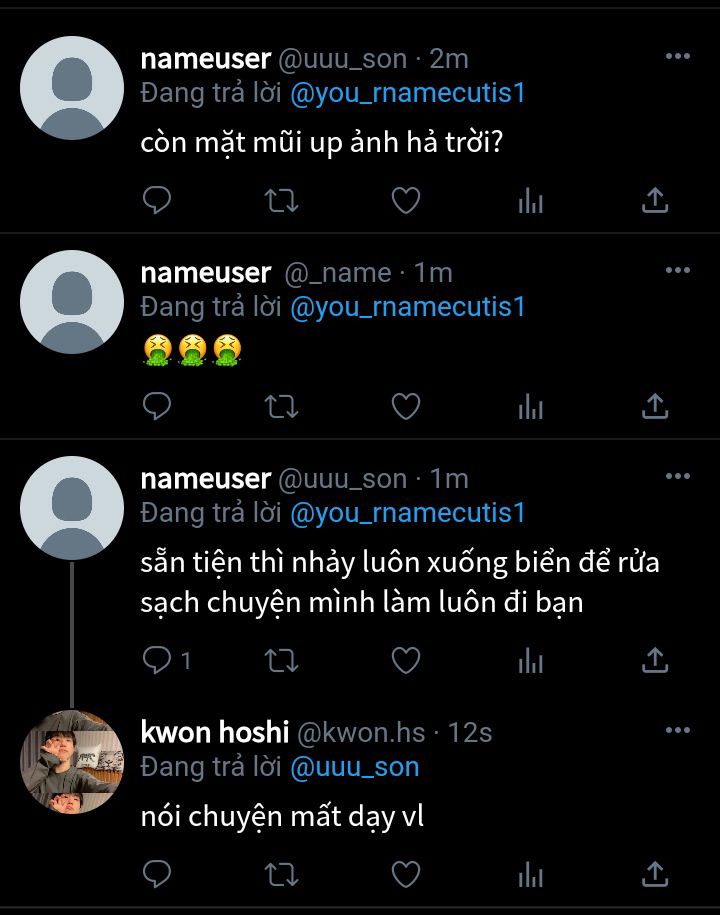The image size is (720, 915).
Task: Like kwon hoshi's 'nói chuyện mất dạy' reply
Action: [x=405, y=873]
